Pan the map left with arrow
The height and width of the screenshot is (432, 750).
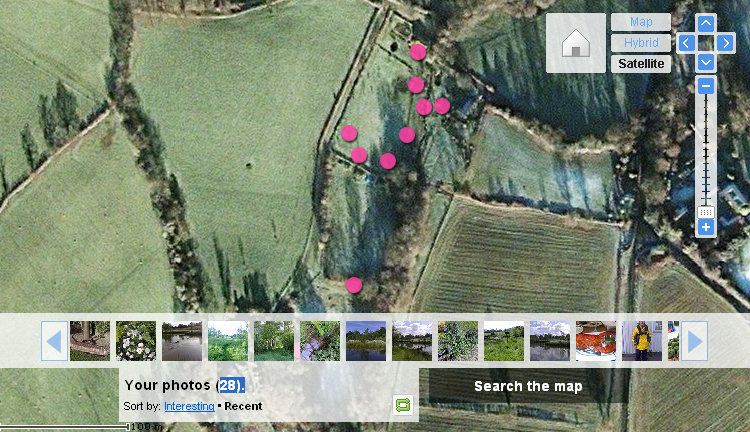pos(686,43)
